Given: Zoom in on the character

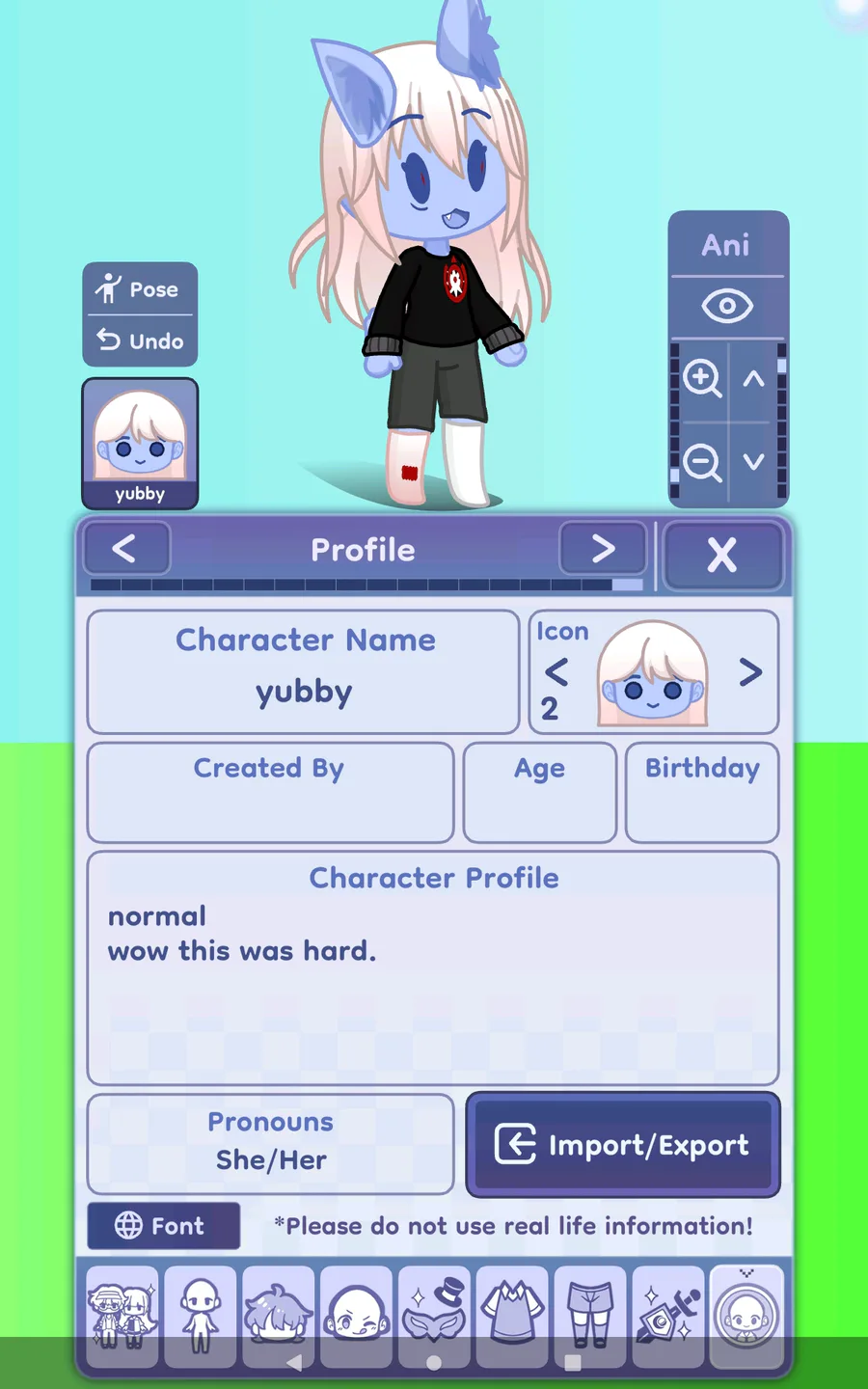Looking at the screenshot, I should (x=702, y=379).
